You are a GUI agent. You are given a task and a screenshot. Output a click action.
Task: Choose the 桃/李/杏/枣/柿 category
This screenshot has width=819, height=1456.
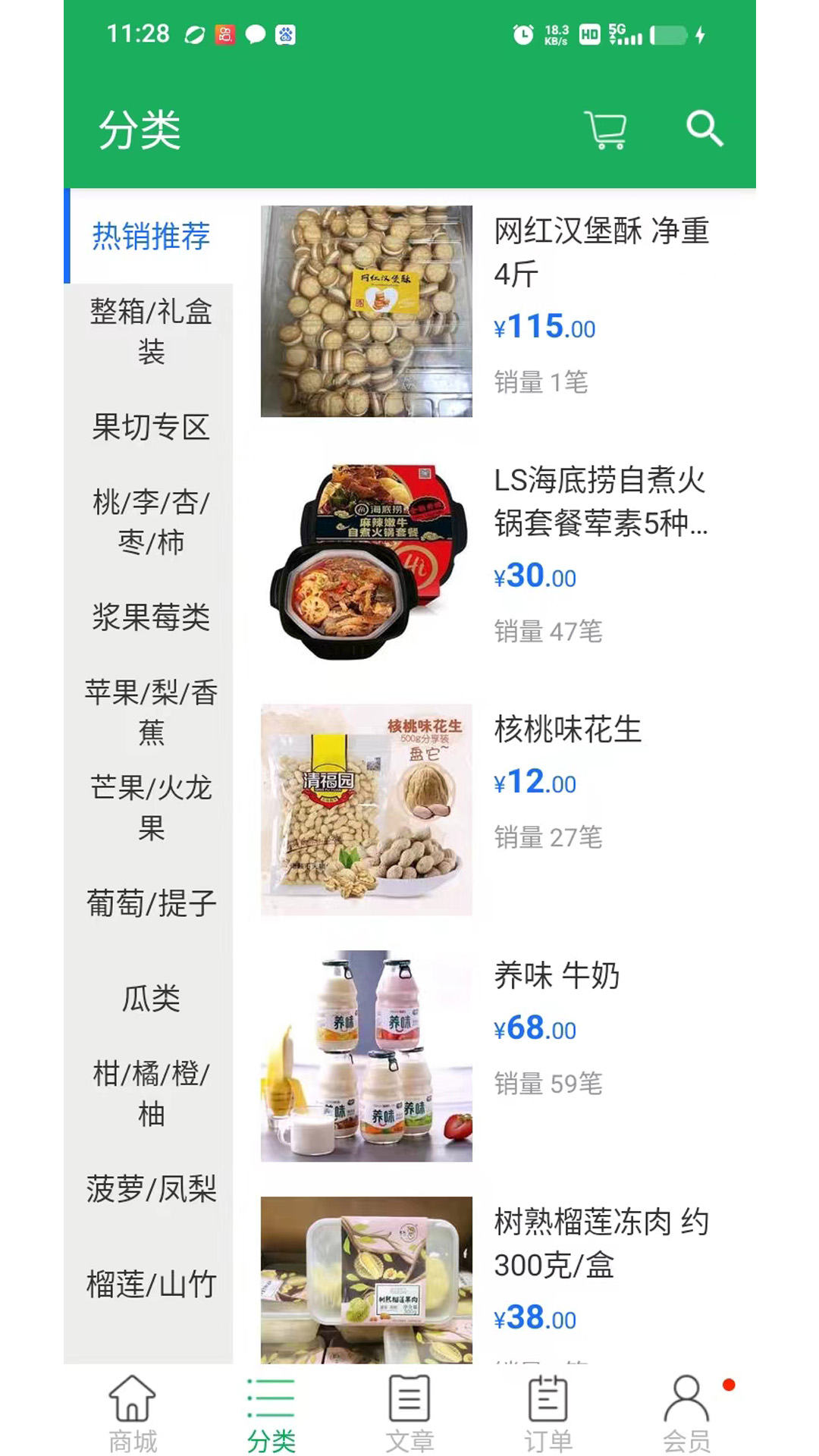[151, 522]
